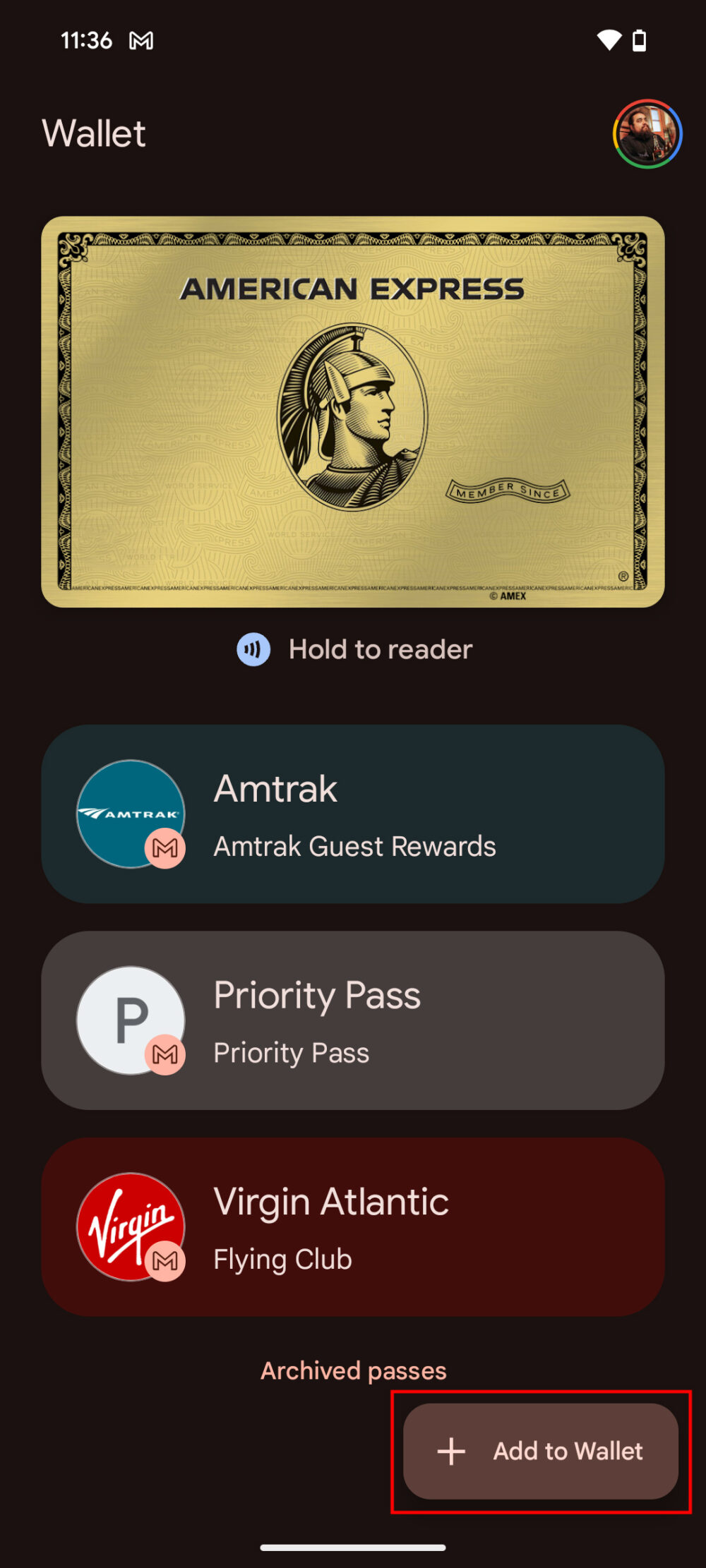The width and height of the screenshot is (706, 1568).
Task: Expand the Archived passes section
Action: 353,1370
